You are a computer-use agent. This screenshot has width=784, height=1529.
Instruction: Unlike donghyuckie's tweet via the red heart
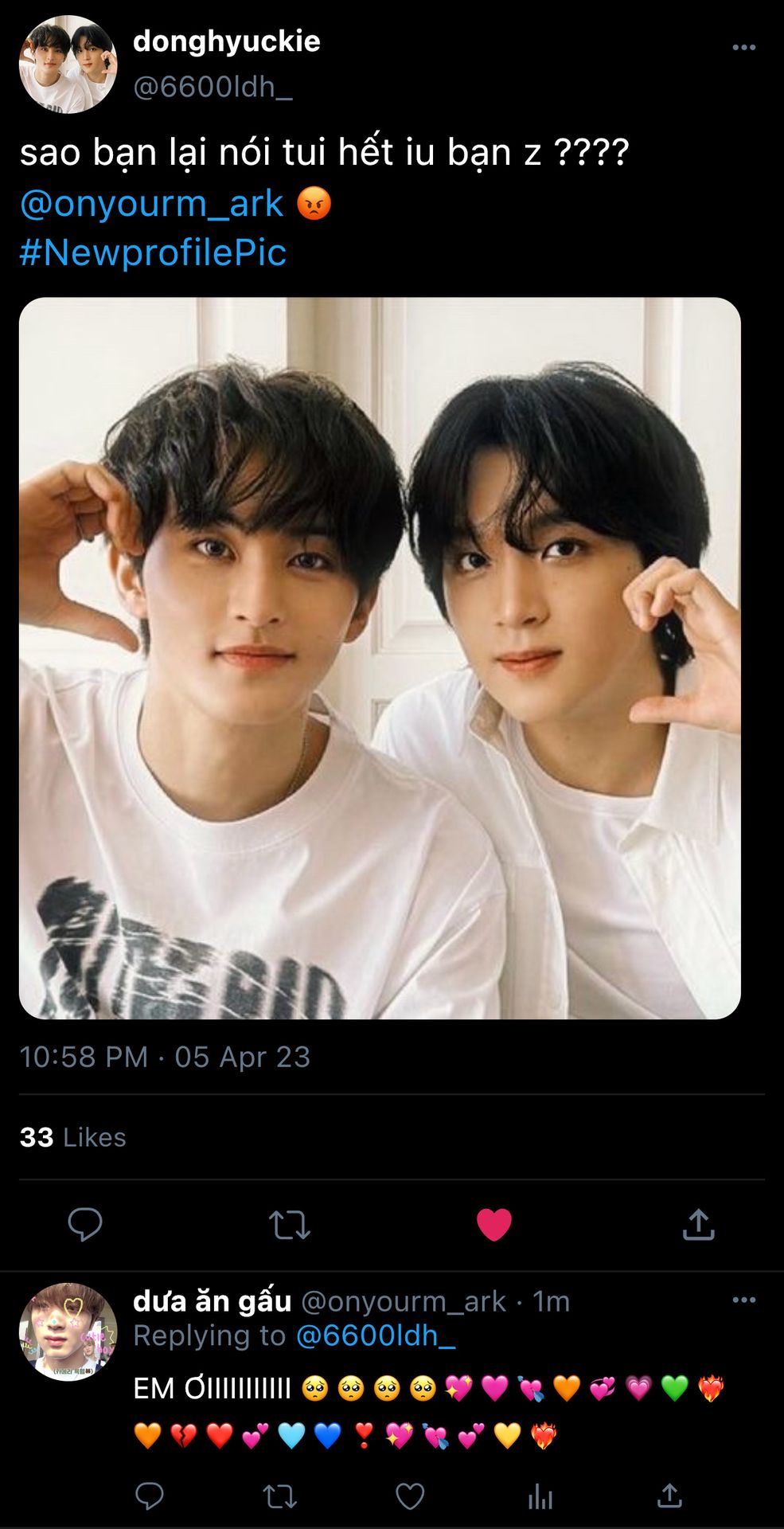pyautogui.click(x=493, y=1225)
